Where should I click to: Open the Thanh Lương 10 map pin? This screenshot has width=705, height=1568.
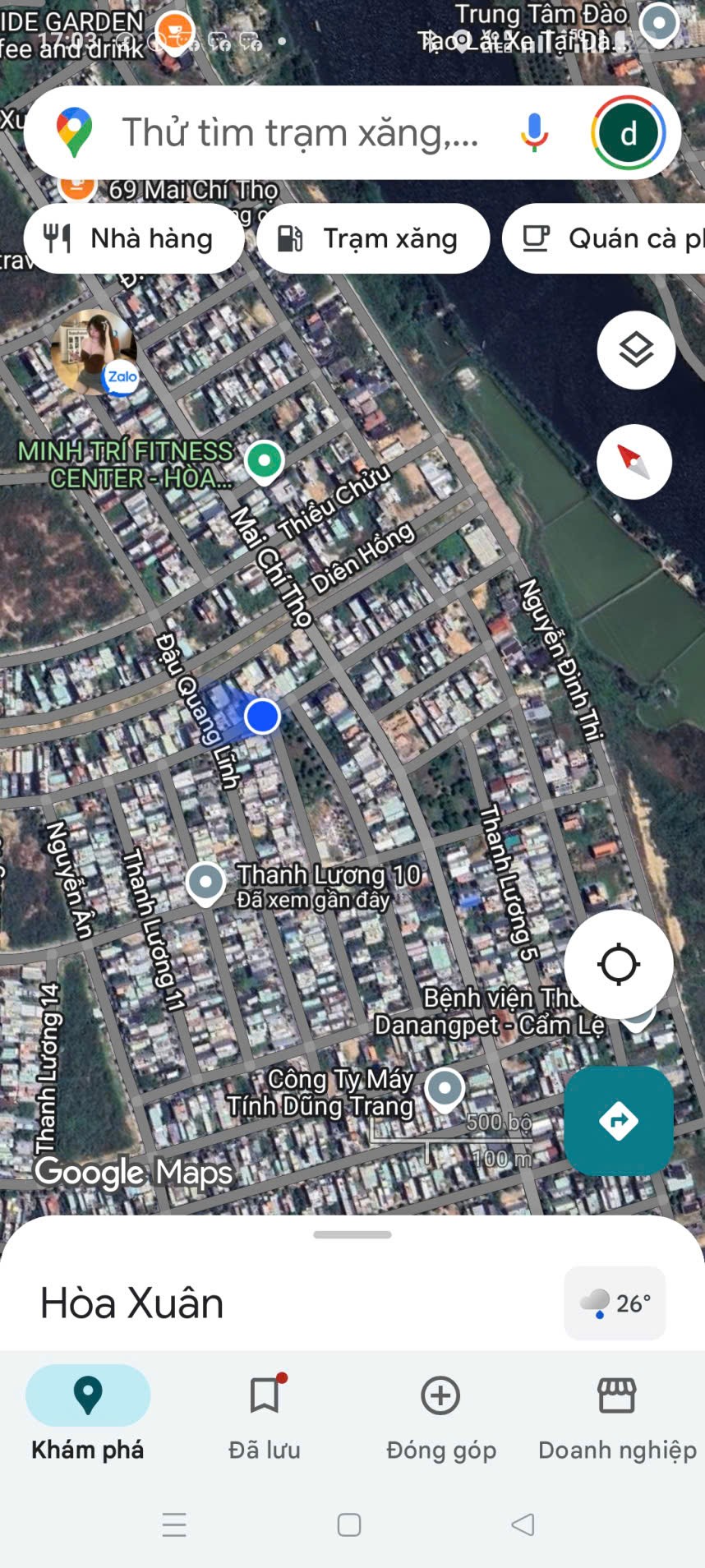pos(205,883)
